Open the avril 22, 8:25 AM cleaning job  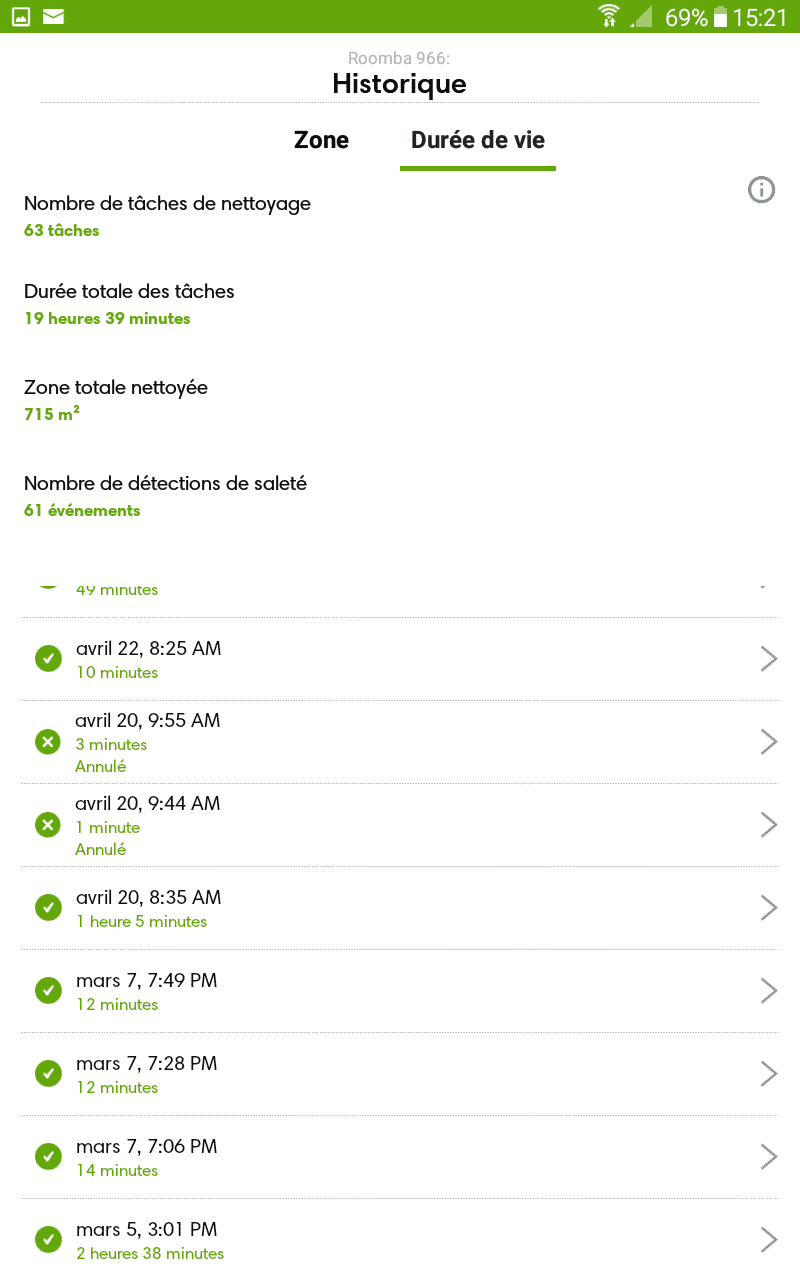point(400,659)
